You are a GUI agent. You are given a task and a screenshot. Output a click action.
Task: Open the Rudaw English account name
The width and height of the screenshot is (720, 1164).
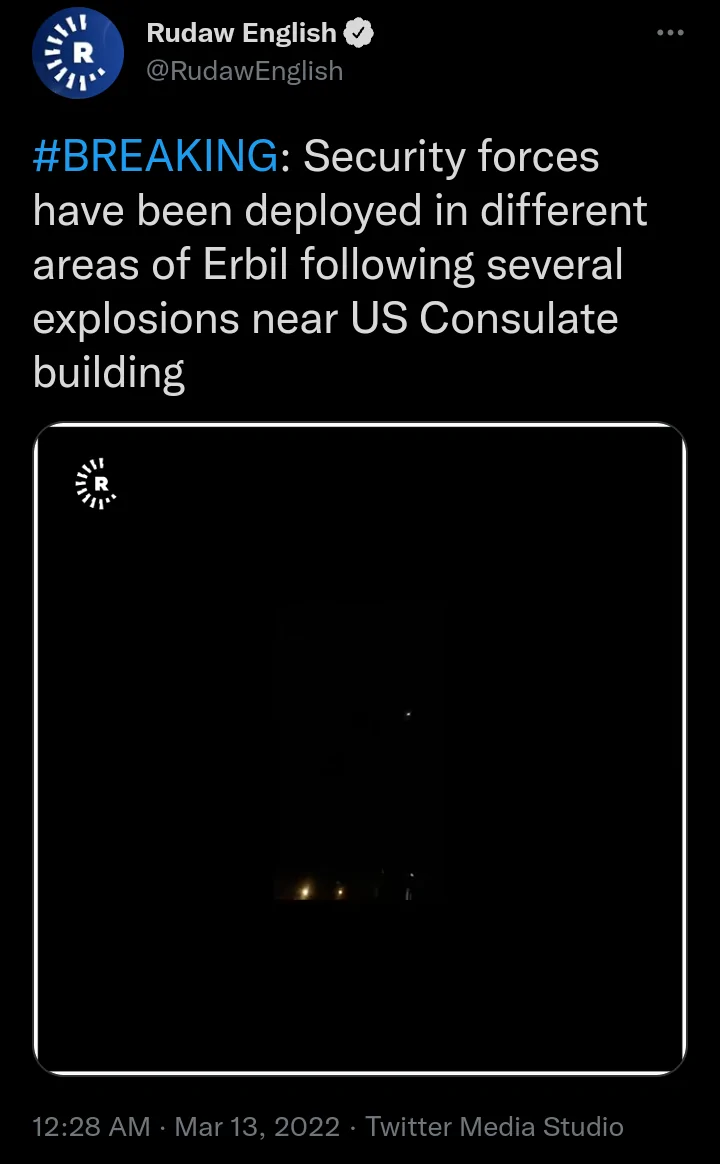click(x=241, y=33)
